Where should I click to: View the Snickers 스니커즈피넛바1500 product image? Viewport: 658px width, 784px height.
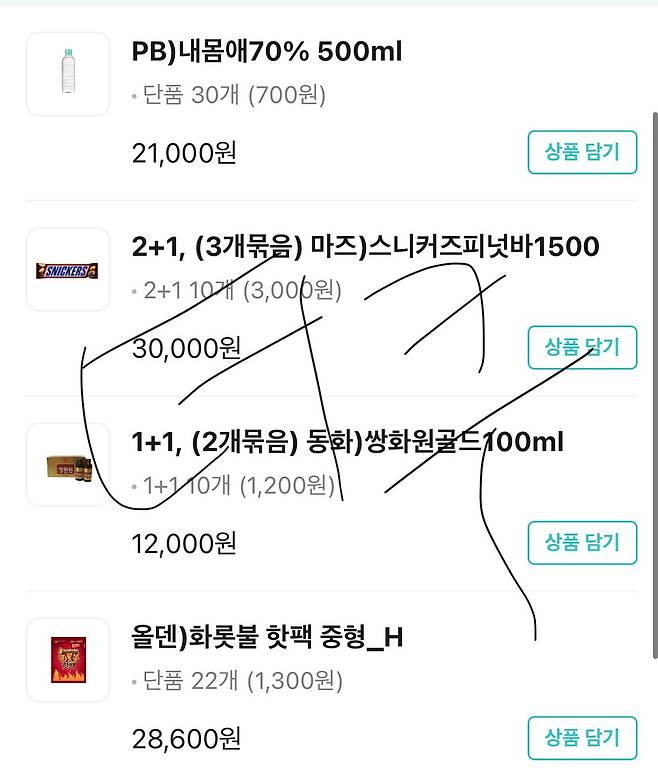pyautogui.click(x=68, y=269)
